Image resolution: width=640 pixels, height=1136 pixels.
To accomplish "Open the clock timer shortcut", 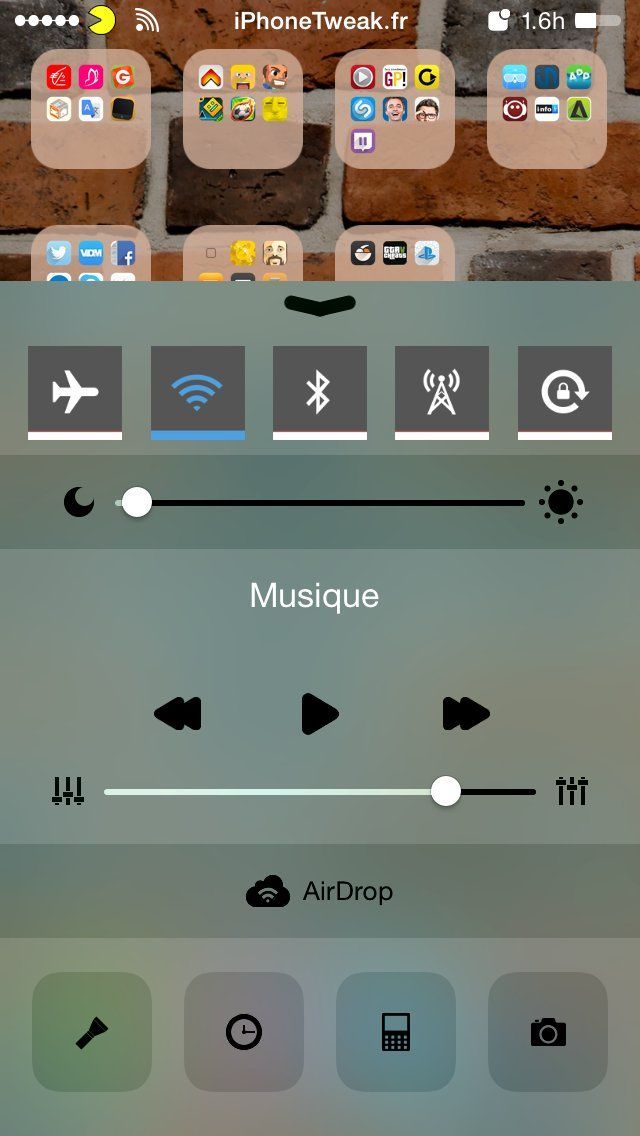I will (x=244, y=1031).
